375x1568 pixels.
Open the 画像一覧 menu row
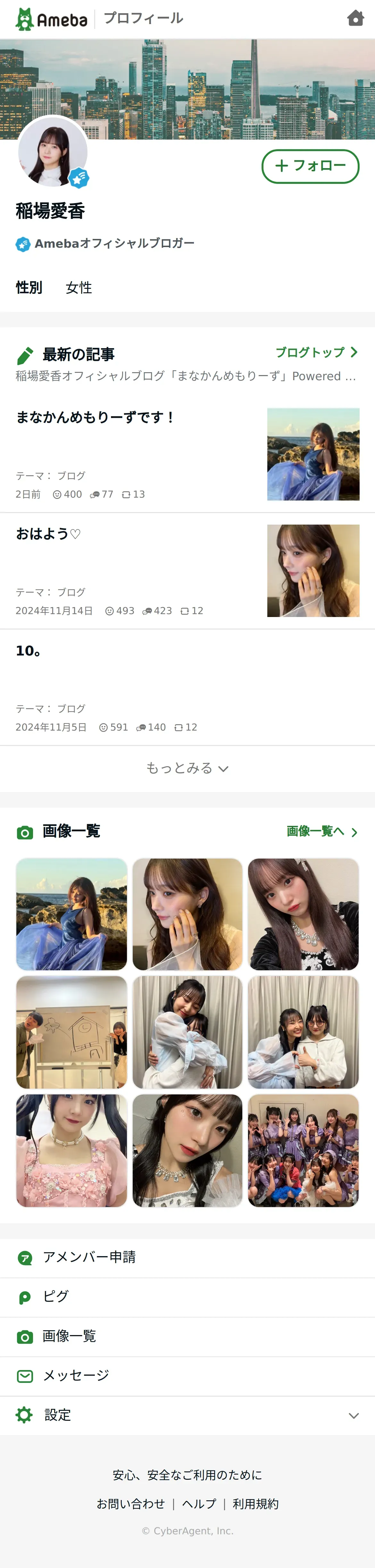pos(187,1337)
